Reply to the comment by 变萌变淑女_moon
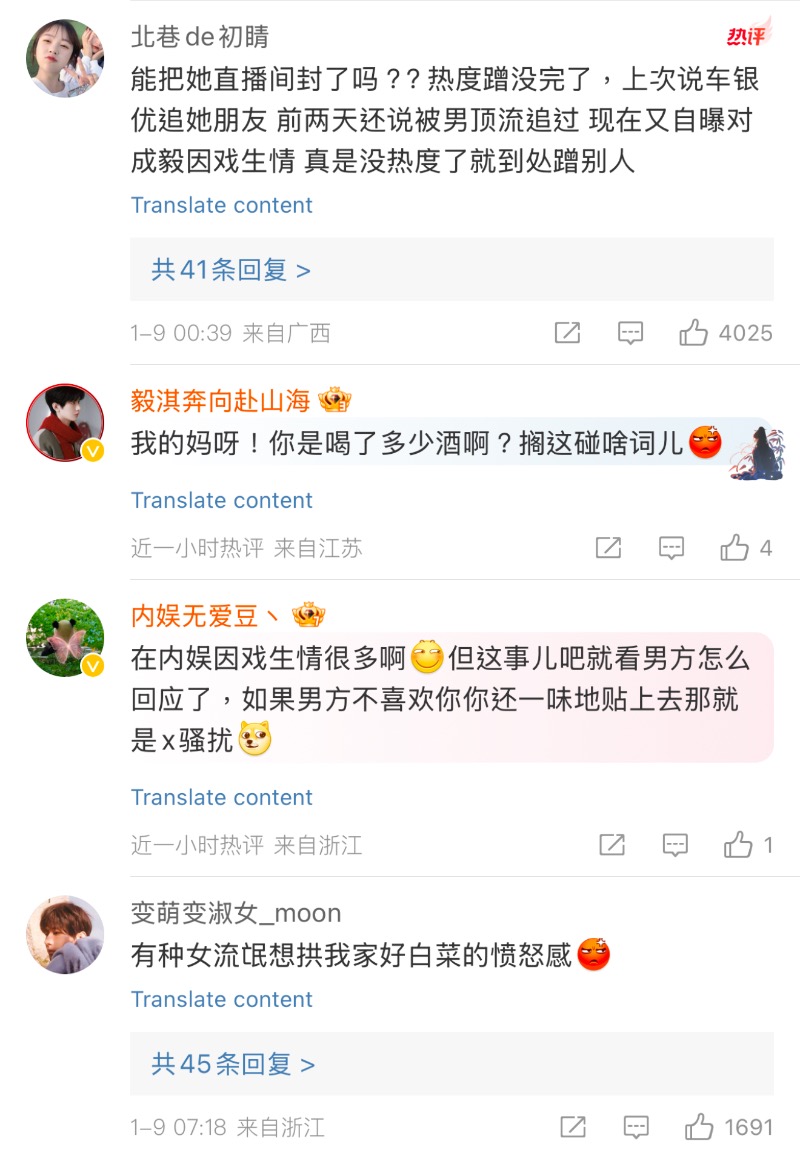Image resolution: width=800 pixels, height=1150 pixels. click(636, 1128)
